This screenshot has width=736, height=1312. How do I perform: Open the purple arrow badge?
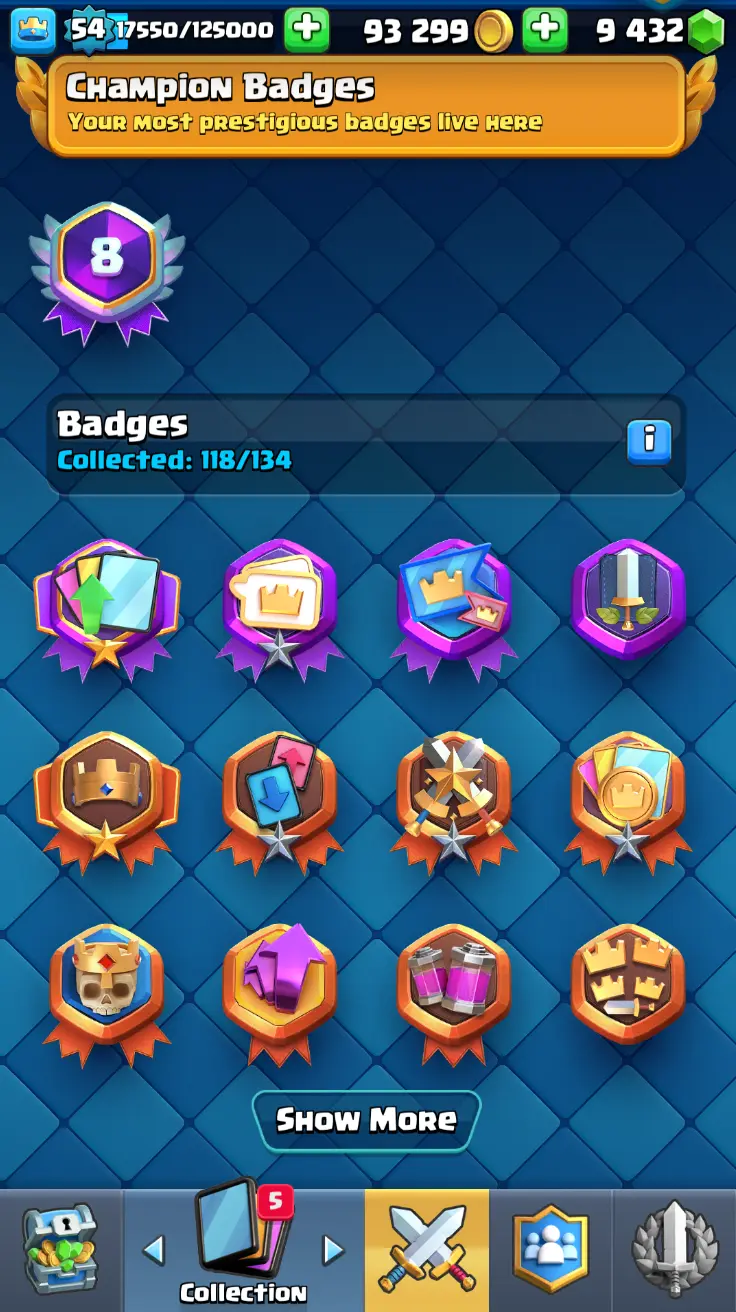pos(280,986)
